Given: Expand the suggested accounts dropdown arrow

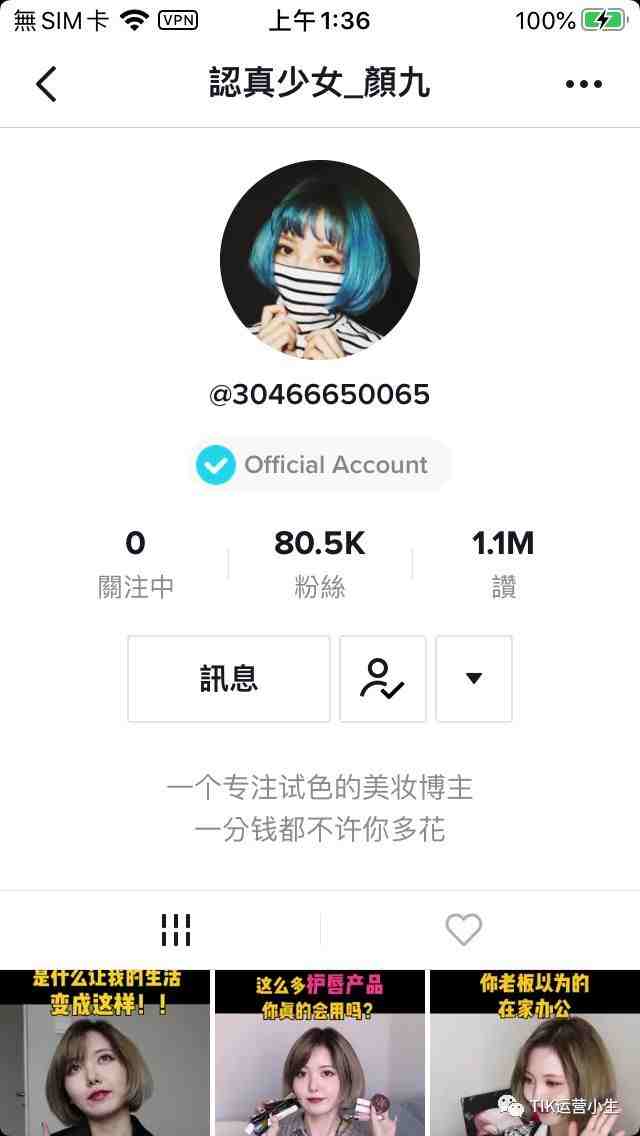Looking at the screenshot, I should (x=474, y=679).
